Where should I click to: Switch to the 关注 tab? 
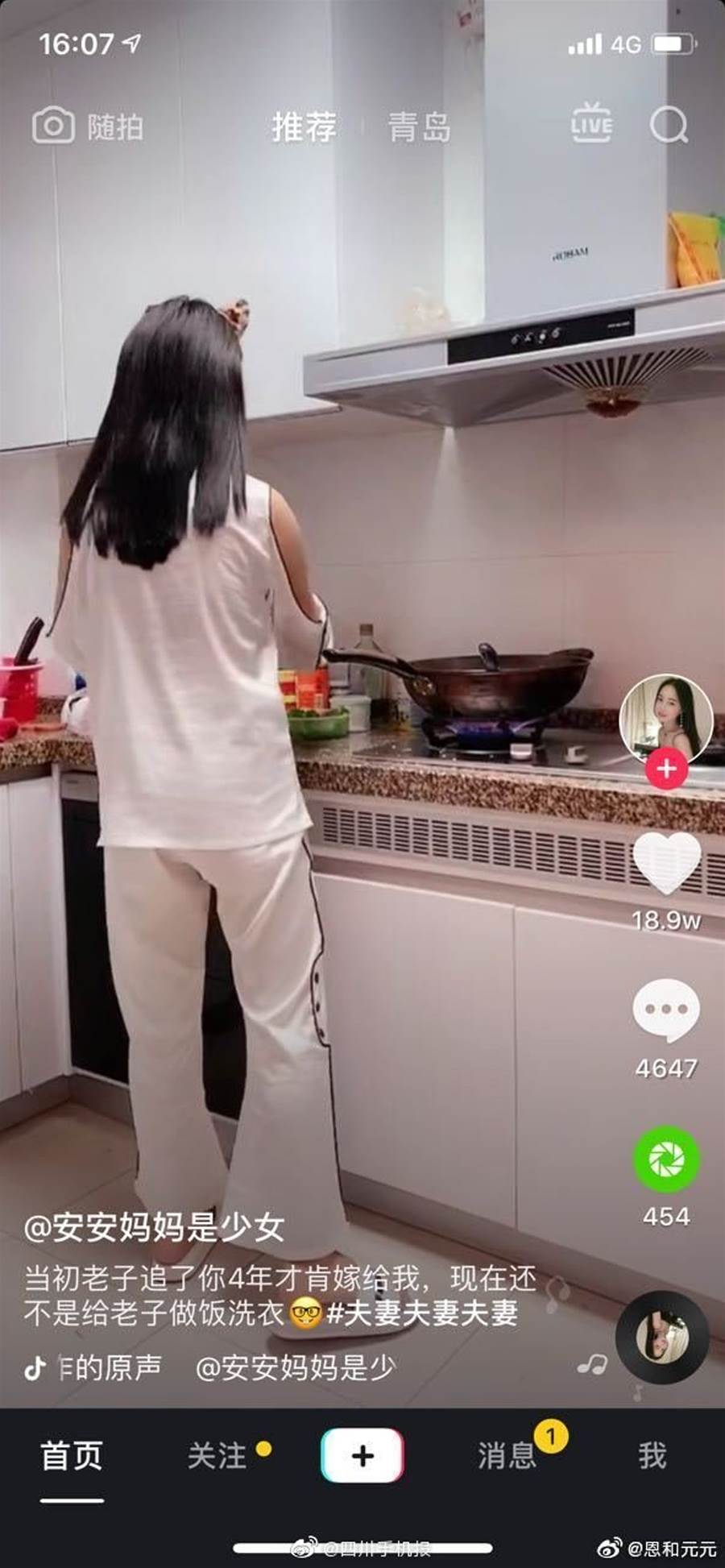217,1456
